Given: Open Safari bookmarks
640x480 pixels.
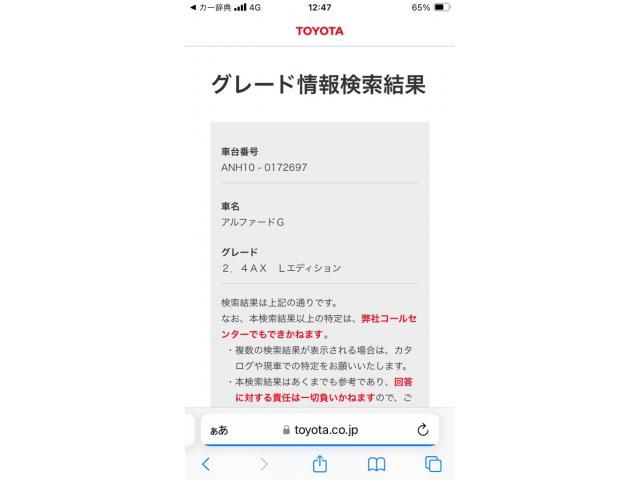Looking at the screenshot, I should [376, 464].
